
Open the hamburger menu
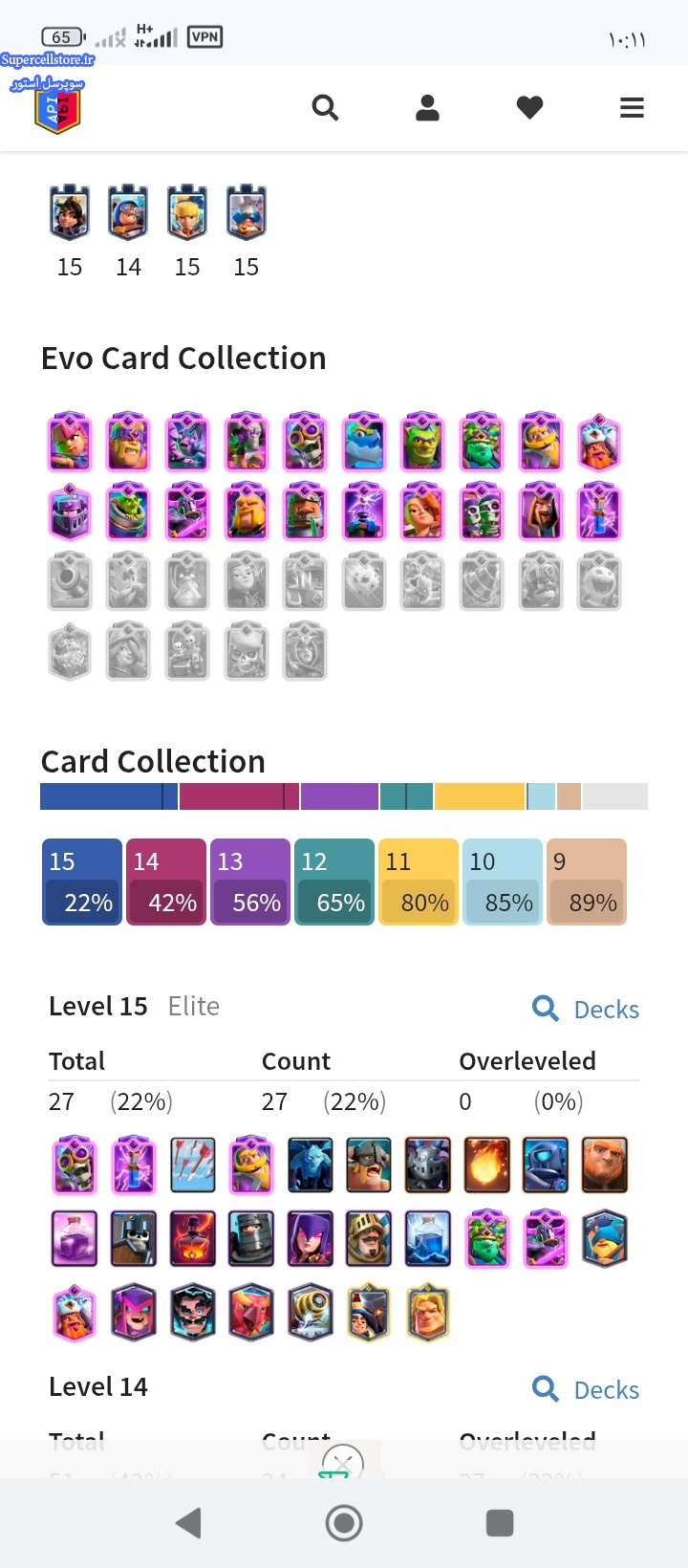click(x=632, y=108)
